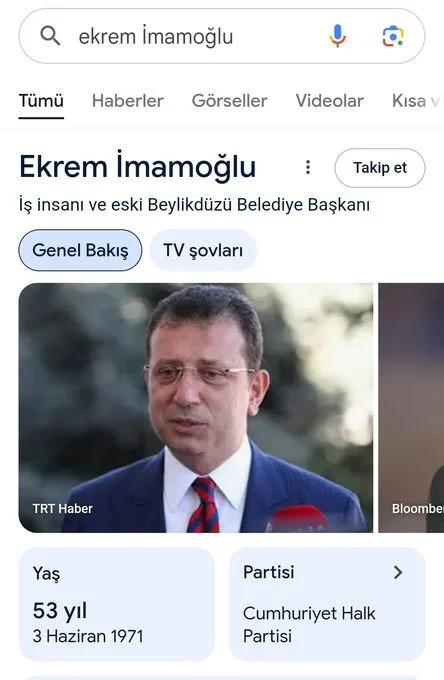
Task: Select the Tümü tab
Action: pos(41,101)
